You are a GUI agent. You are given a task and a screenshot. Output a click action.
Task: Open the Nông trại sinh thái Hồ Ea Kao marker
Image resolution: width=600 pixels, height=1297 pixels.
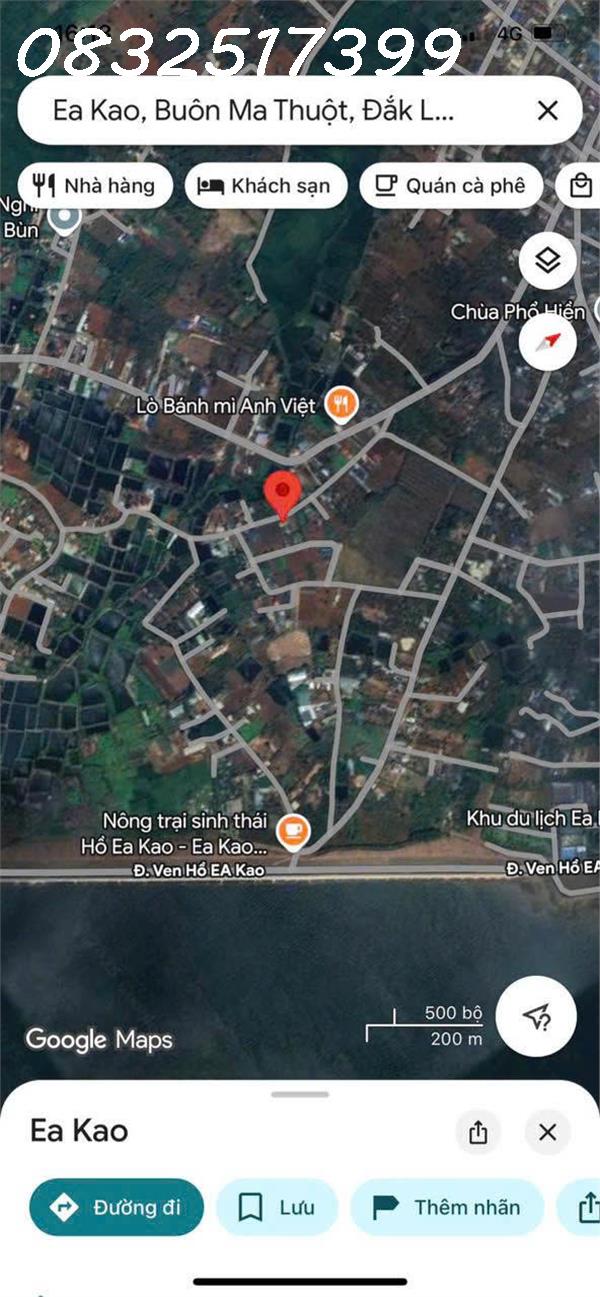(293, 830)
